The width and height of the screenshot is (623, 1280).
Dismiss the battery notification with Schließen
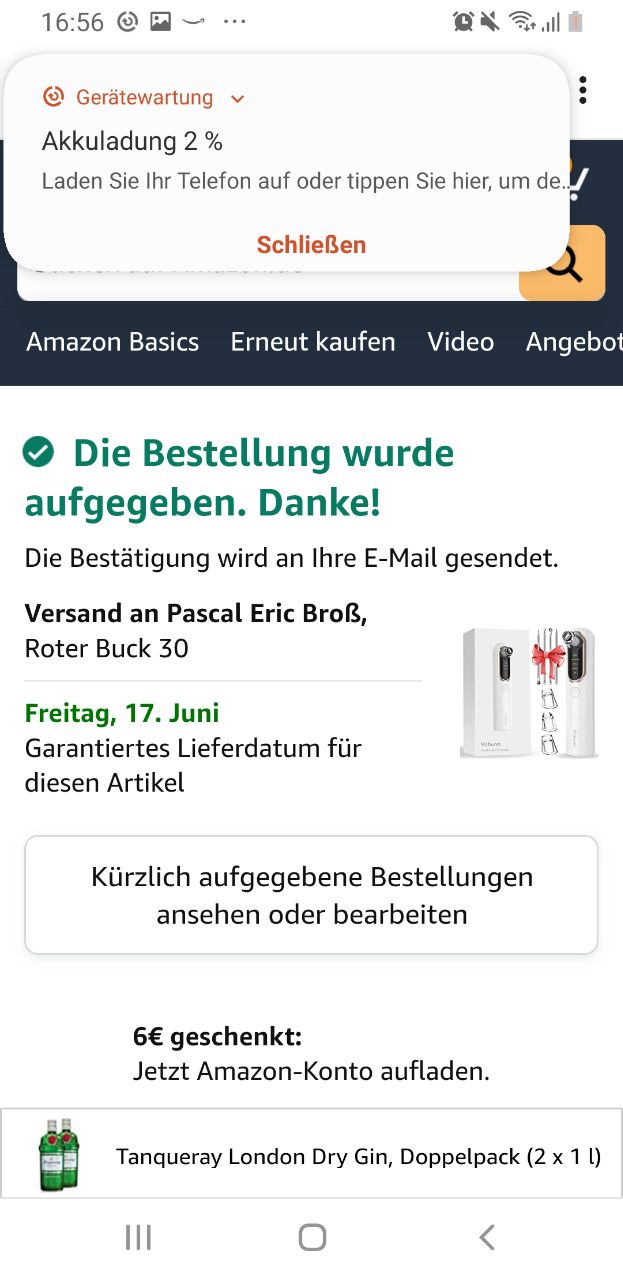click(311, 245)
